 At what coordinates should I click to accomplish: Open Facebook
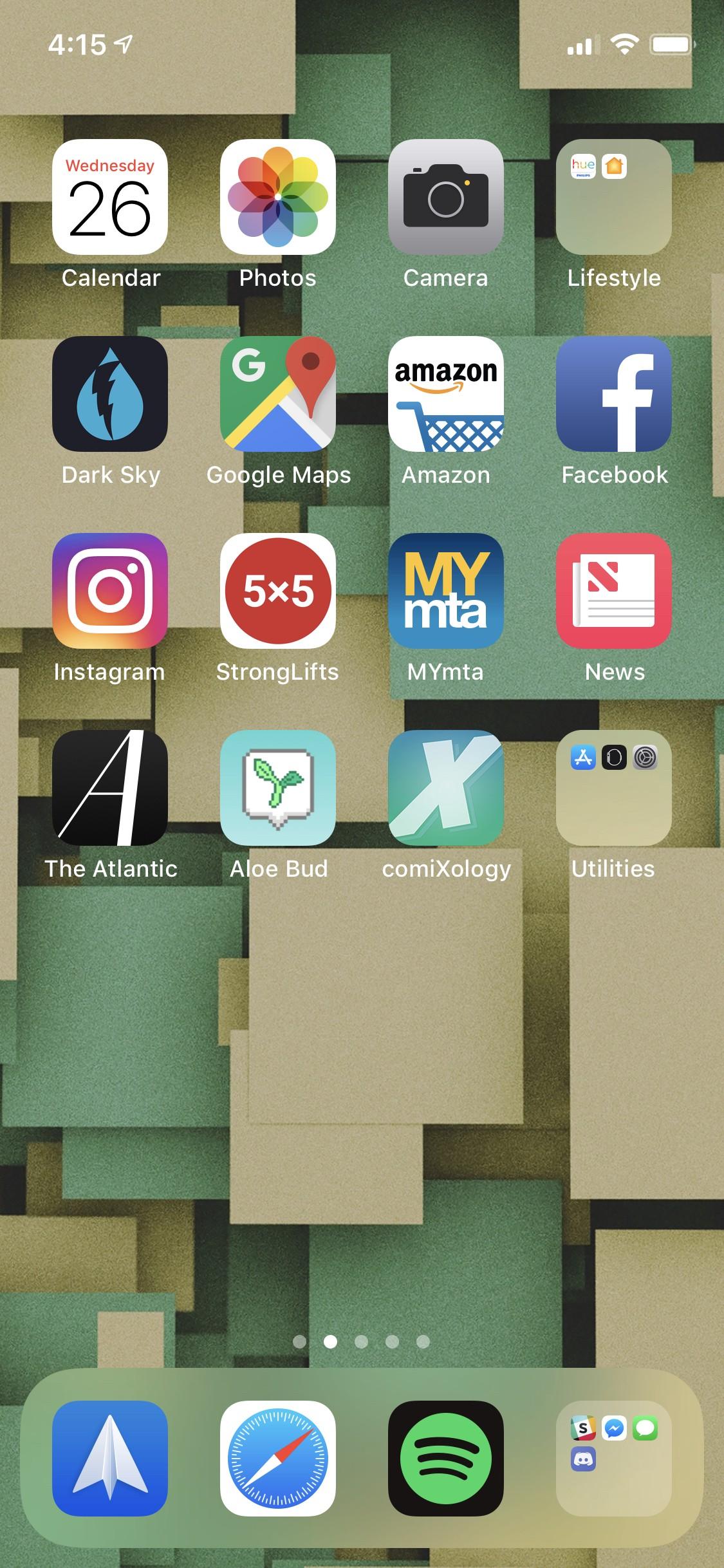click(x=614, y=394)
